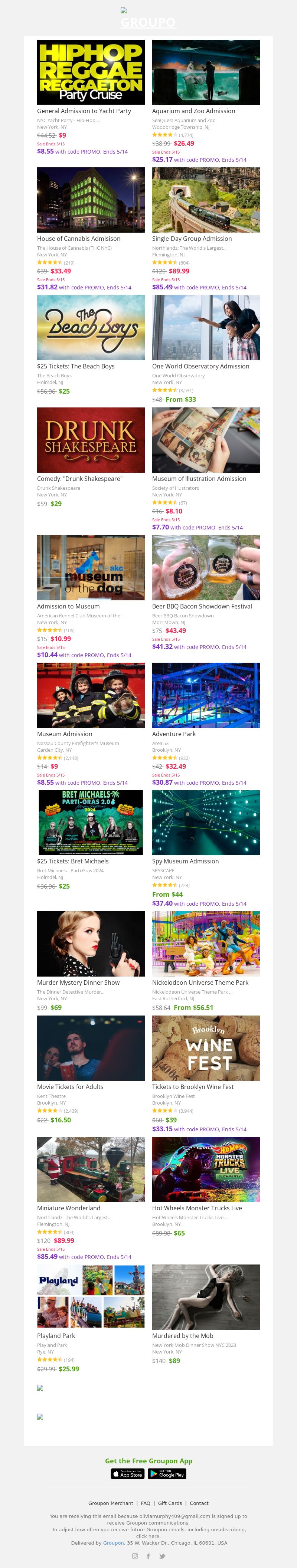The width and height of the screenshot is (297, 1568).
Task: Select the Beach Boys $25 tickets deal
Action: [91, 328]
